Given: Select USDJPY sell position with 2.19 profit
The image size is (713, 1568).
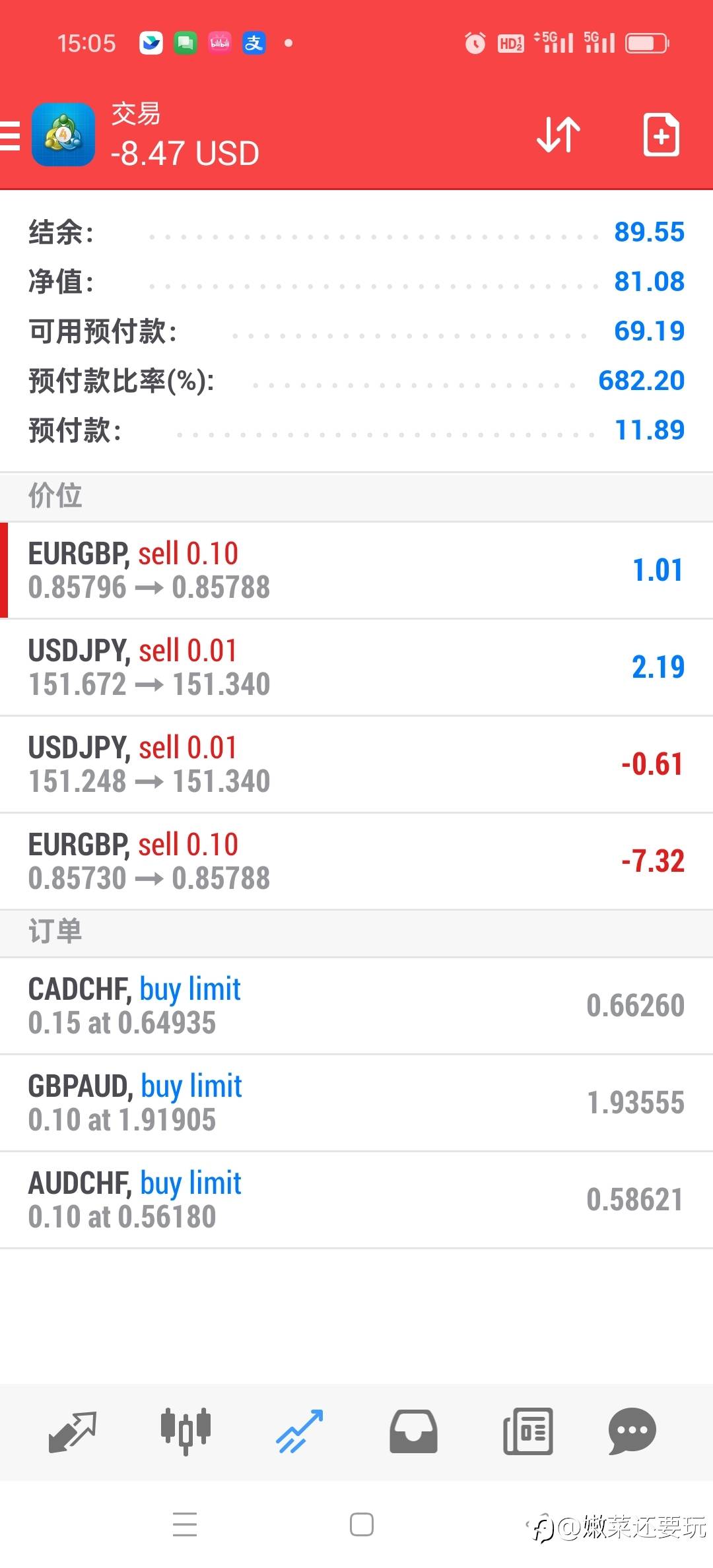Looking at the screenshot, I should pos(356,667).
